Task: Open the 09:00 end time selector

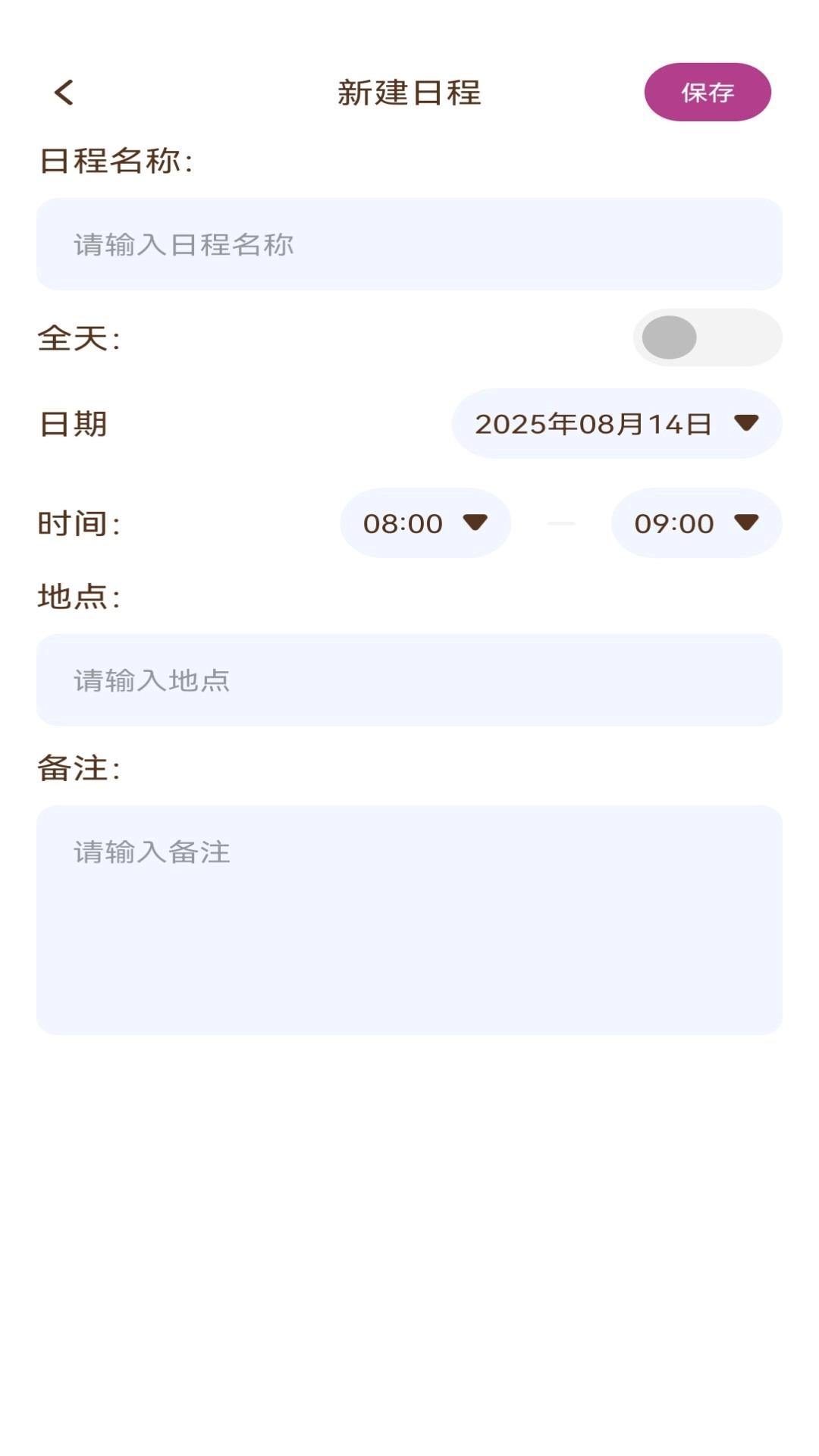Action: (x=695, y=523)
